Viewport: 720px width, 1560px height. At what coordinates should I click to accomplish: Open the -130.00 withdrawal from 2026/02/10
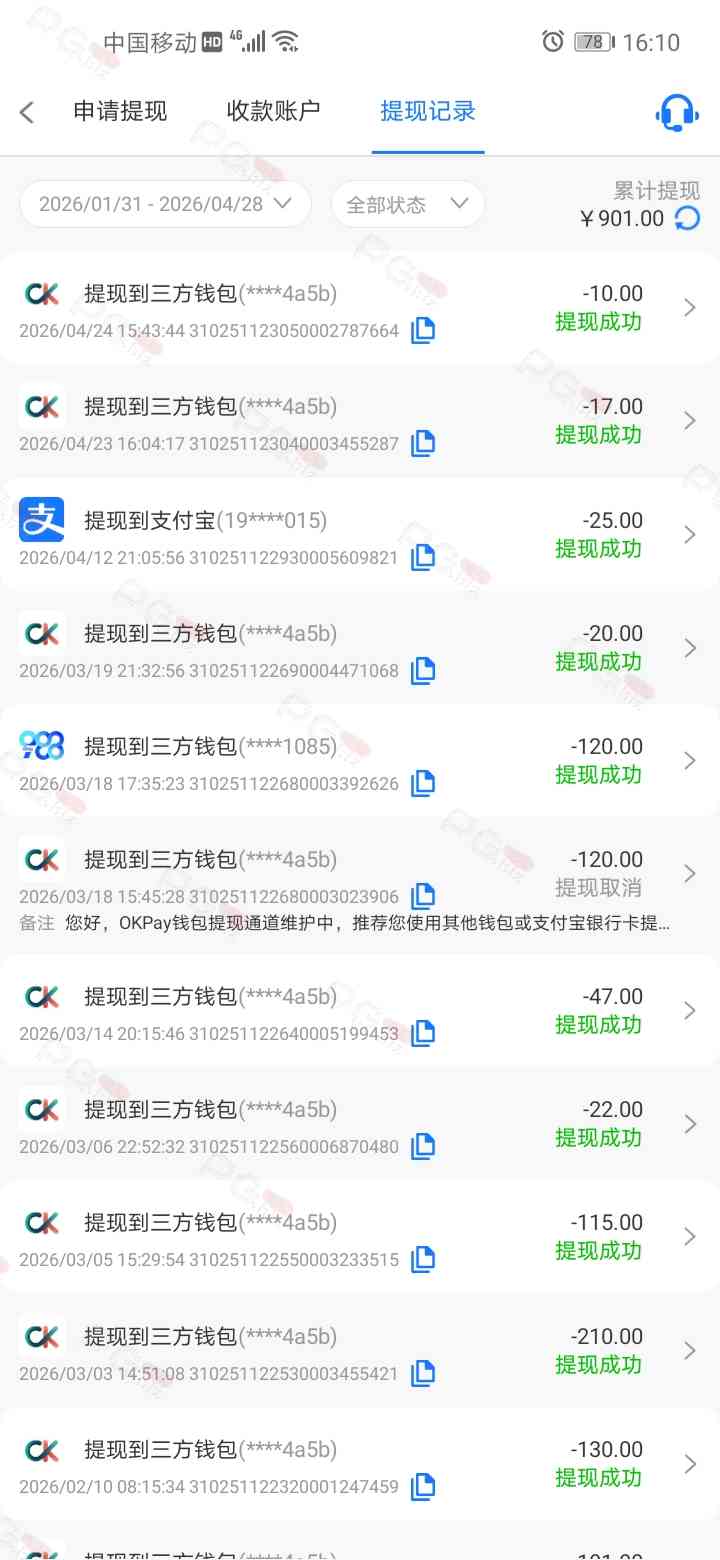pyautogui.click(x=360, y=1464)
